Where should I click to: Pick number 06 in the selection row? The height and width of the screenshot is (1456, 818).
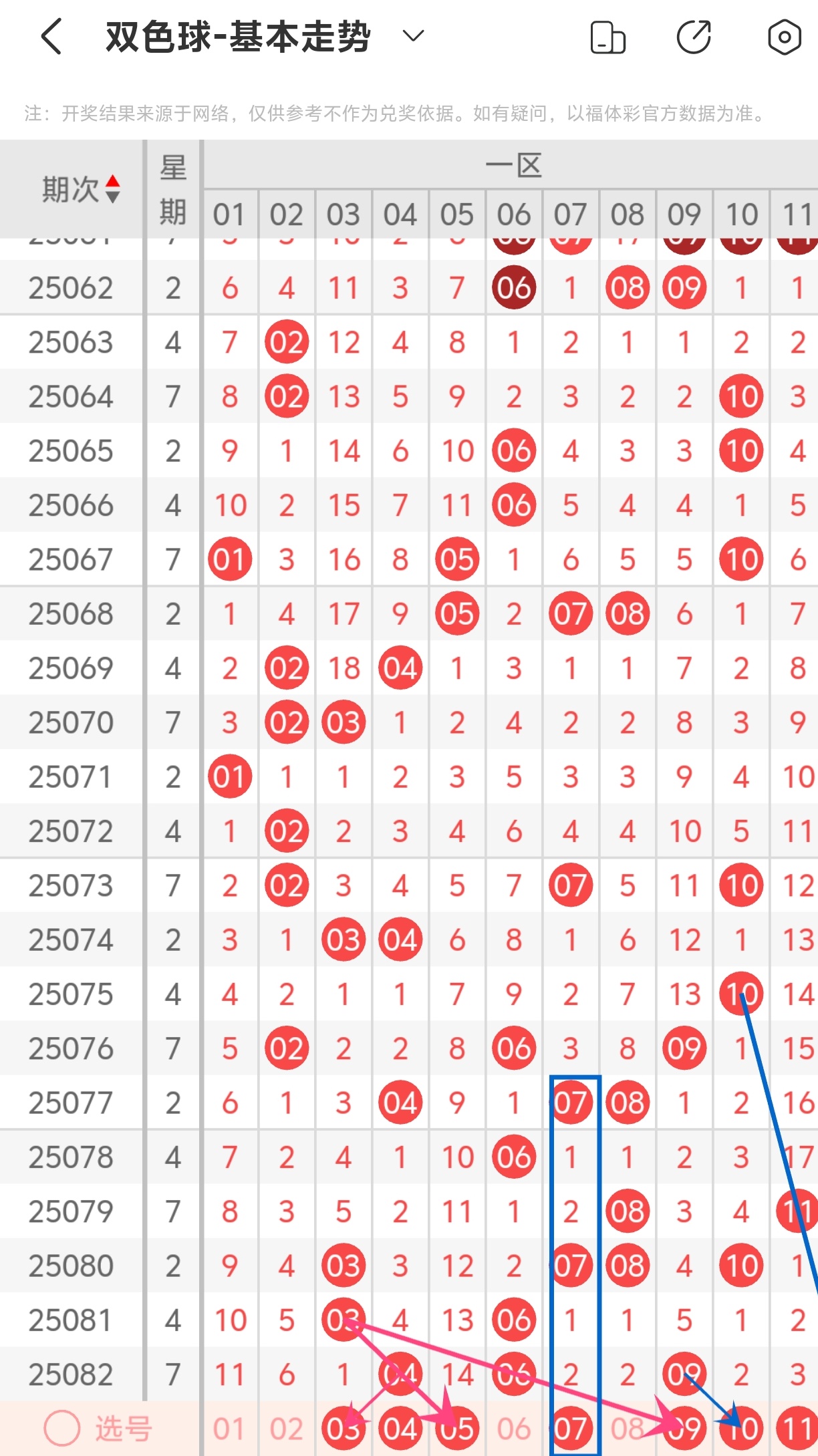point(513,1429)
